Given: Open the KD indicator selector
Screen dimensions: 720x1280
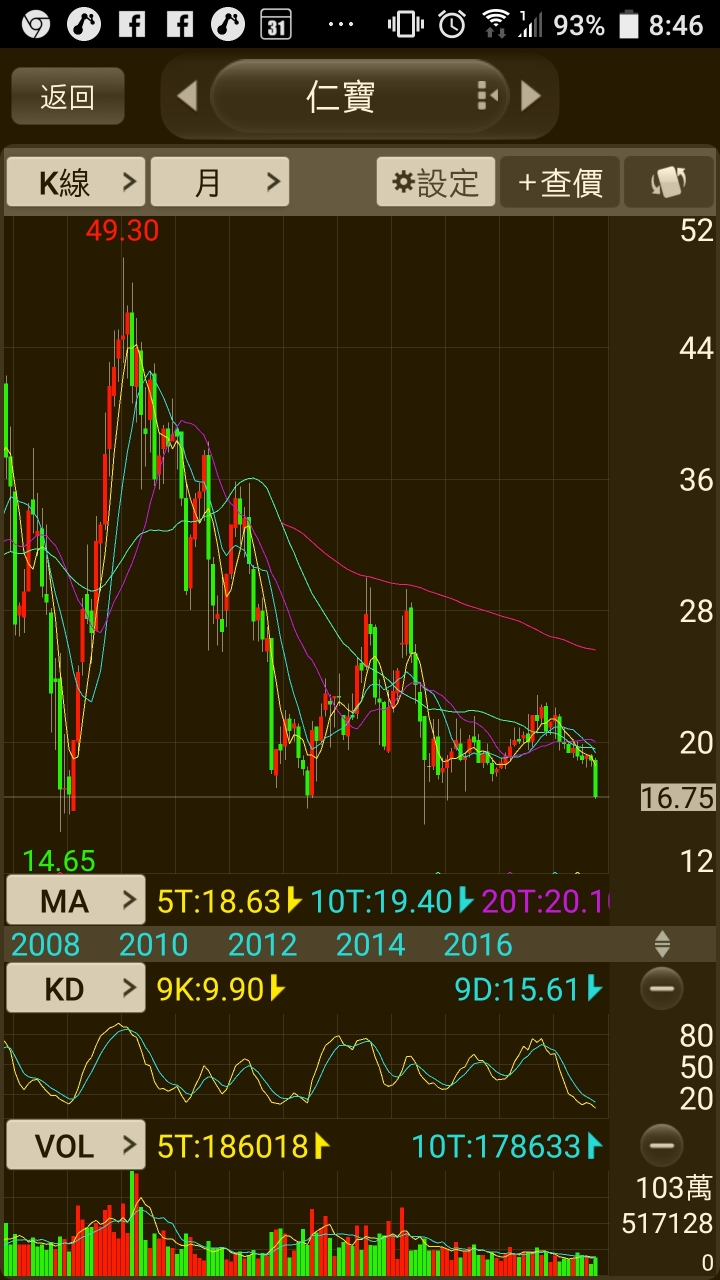Looking at the screenshot, I should click(76, 989).
